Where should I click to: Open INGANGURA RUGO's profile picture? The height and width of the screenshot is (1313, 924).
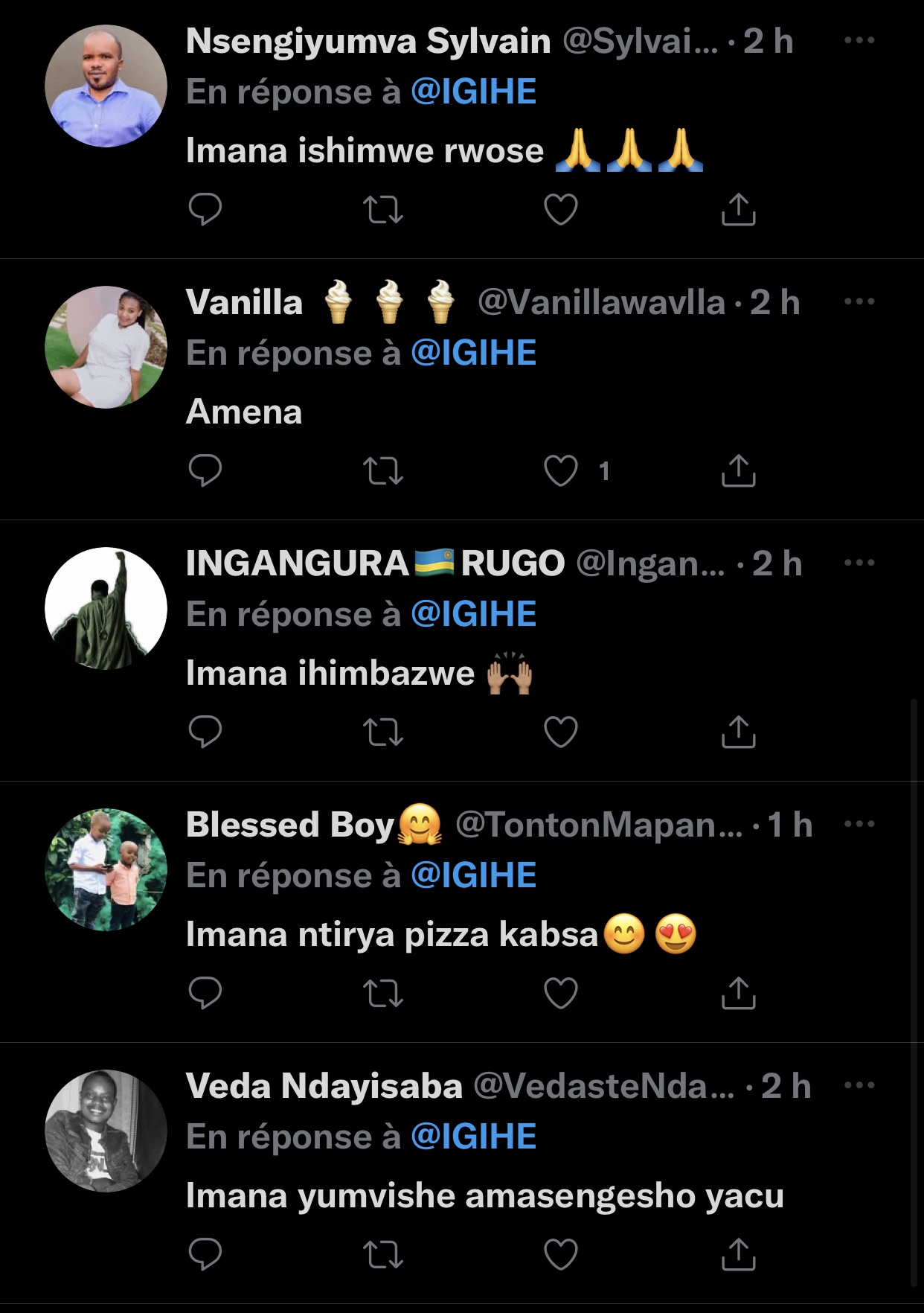click(106, 608)
